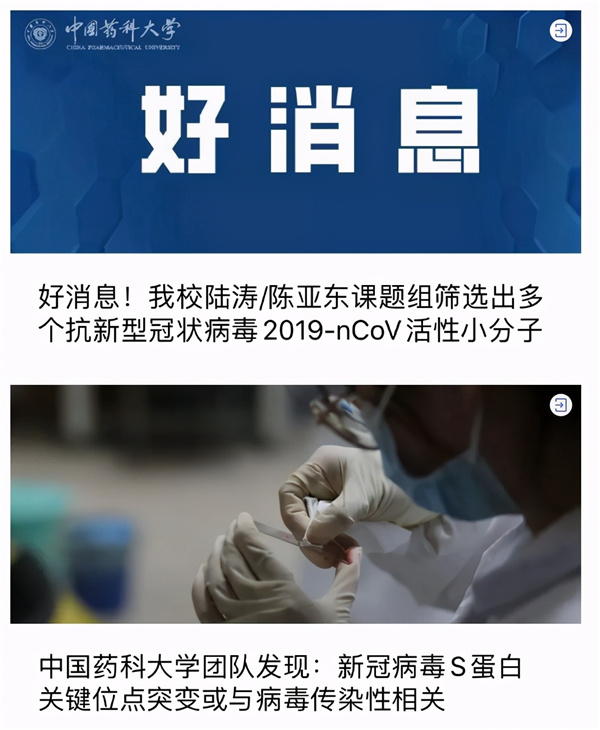The height and width of the screenshot is (730, 600).
Task: Tap the enter icon on the lab photo
Action: pyautogui.click(x=561, y=405)
